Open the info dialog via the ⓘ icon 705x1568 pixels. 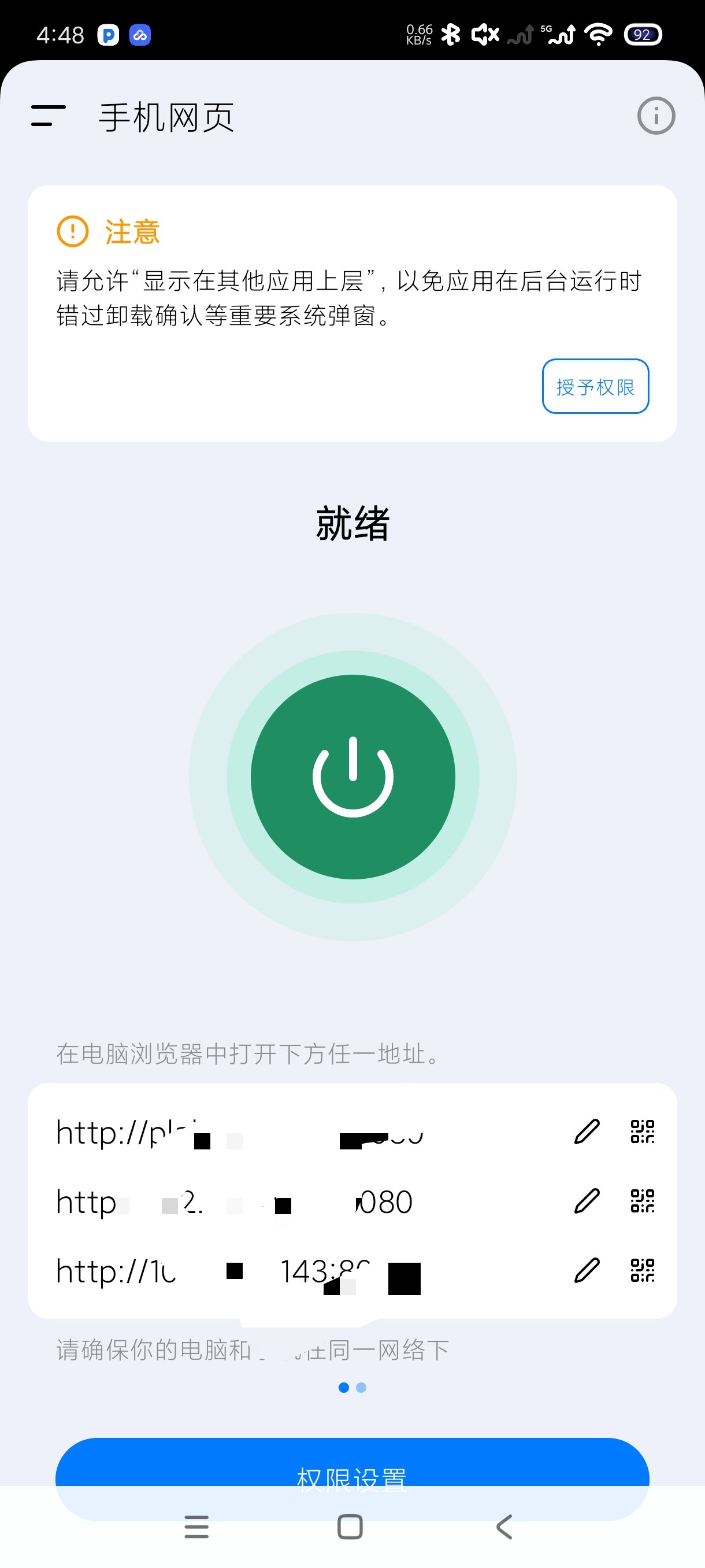pos(656,116)
